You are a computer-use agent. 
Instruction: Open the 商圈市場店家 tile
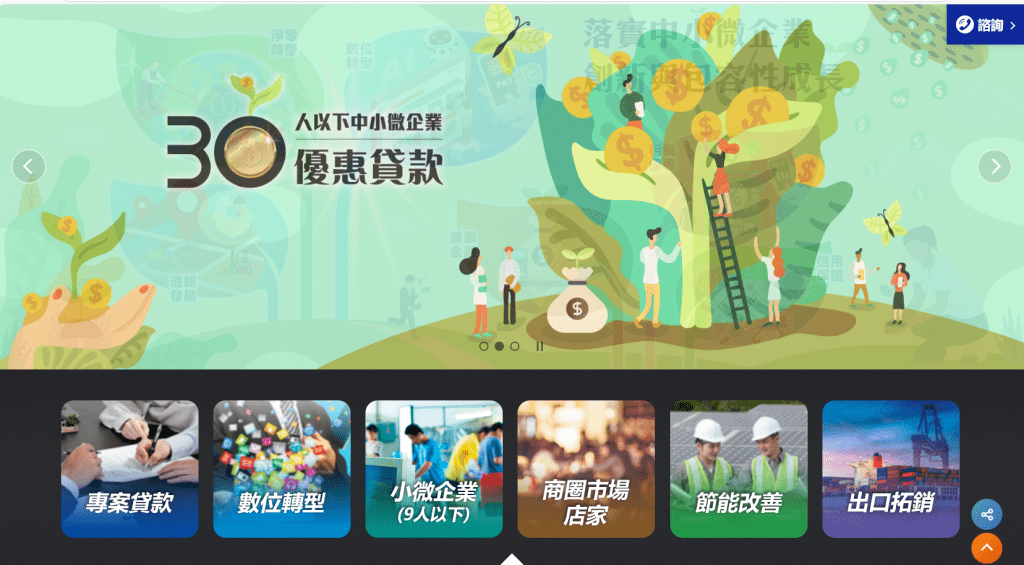pos(586,469)
